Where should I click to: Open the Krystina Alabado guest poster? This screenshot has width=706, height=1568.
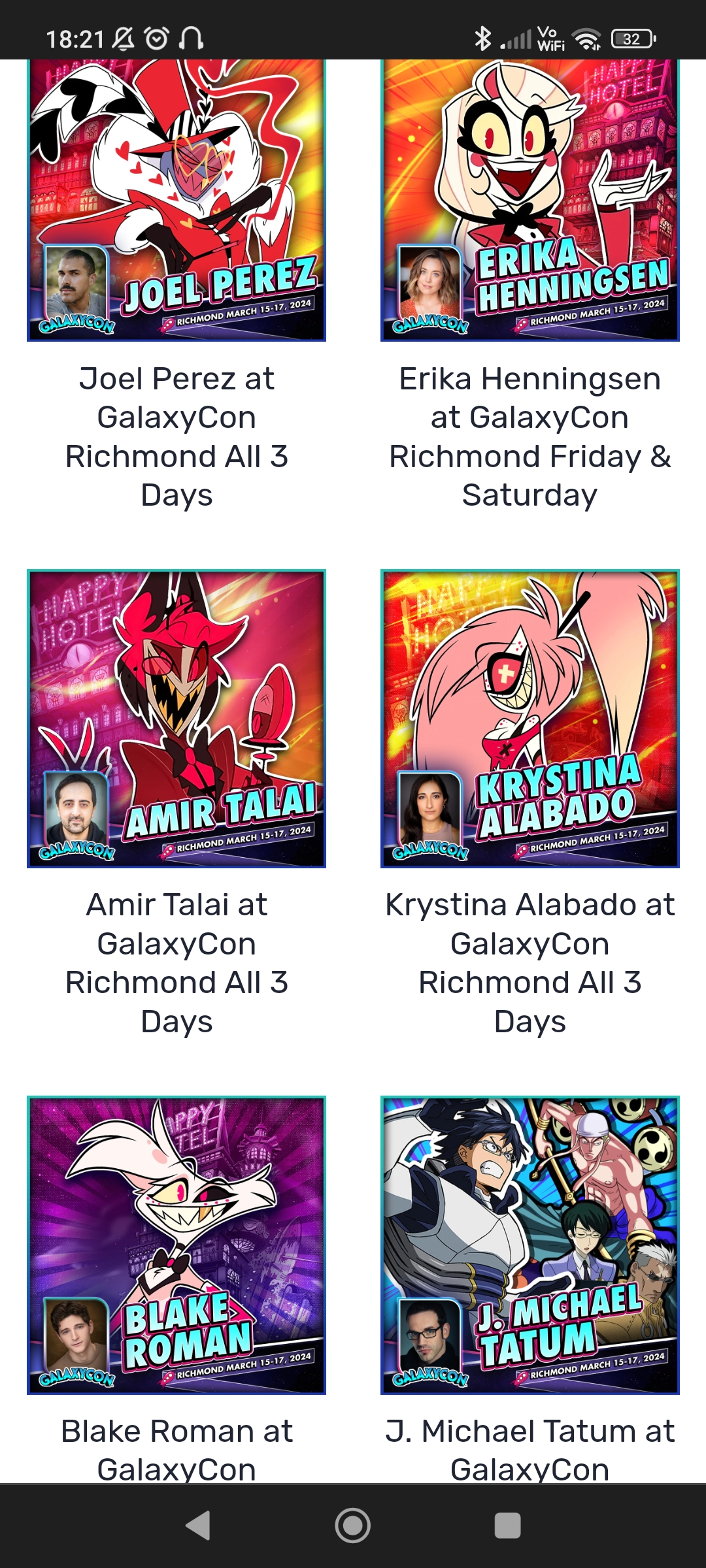(530, 719)
